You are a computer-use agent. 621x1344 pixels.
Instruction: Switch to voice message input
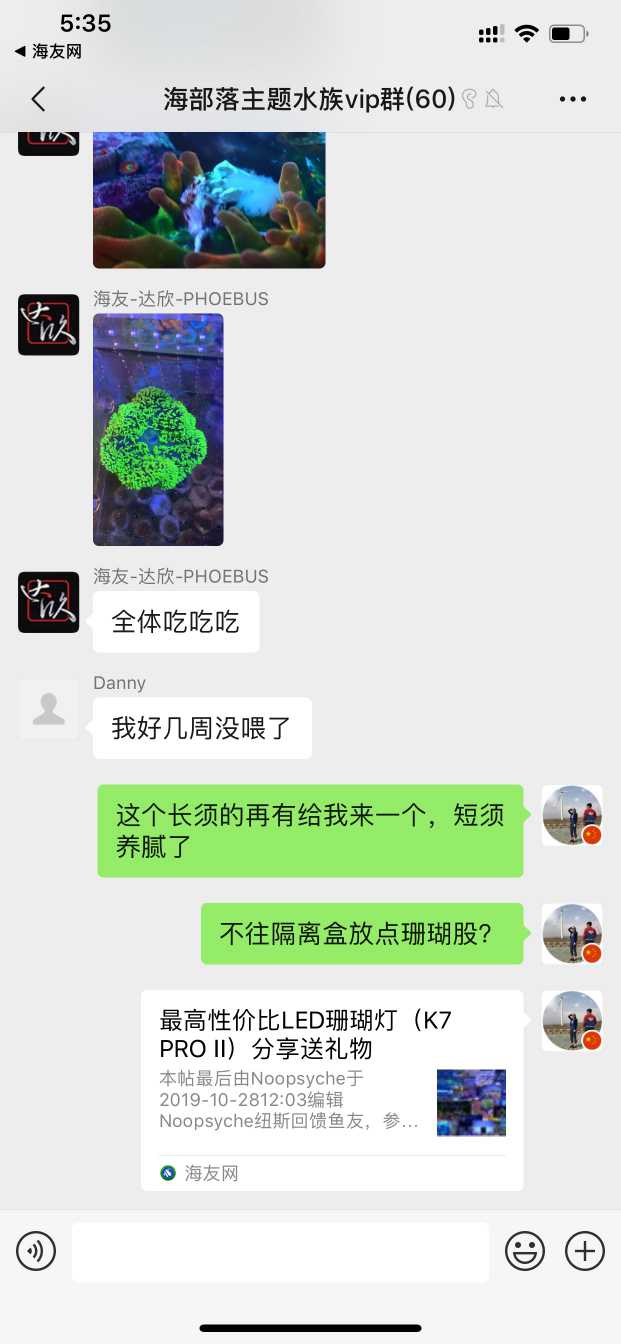pos(36,1251)
